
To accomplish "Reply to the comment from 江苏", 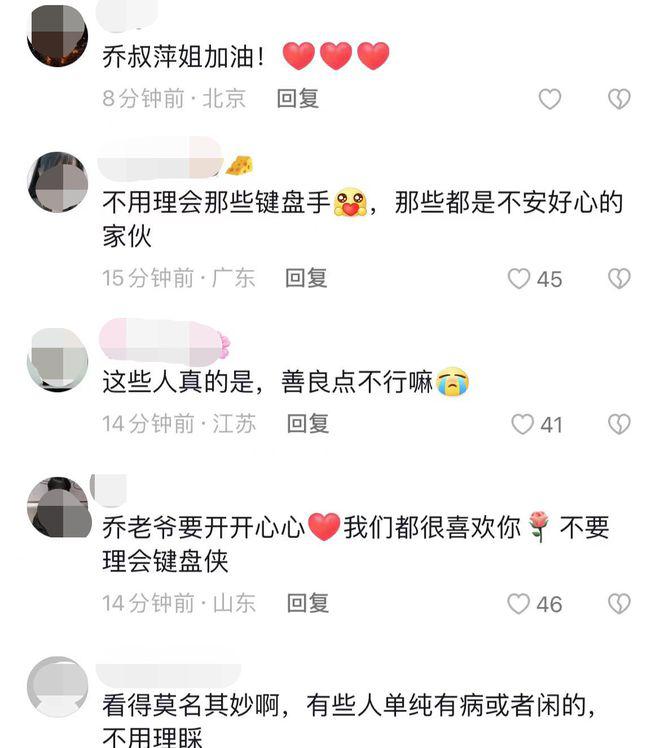I will coord(308,424).
